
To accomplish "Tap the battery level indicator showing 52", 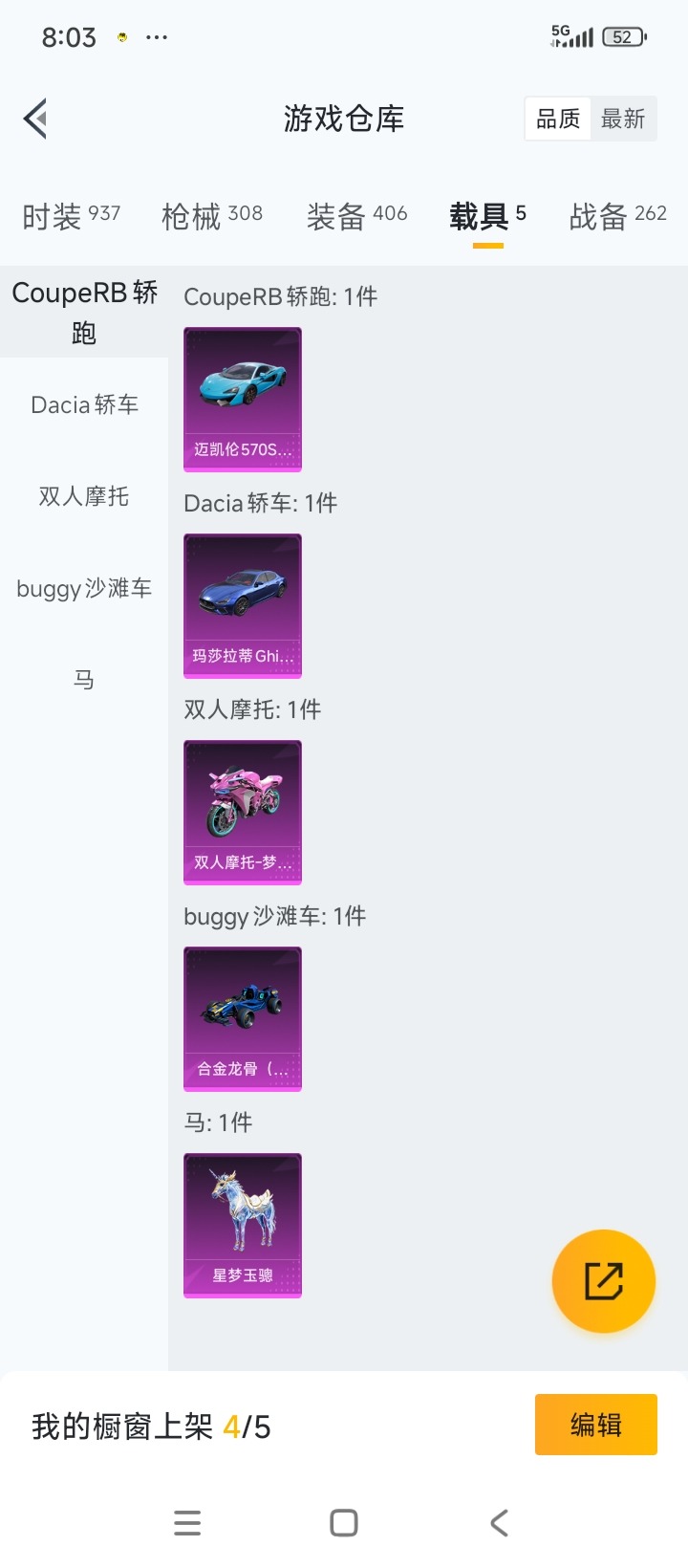I will pyautogui.click(x=626, y=36).
